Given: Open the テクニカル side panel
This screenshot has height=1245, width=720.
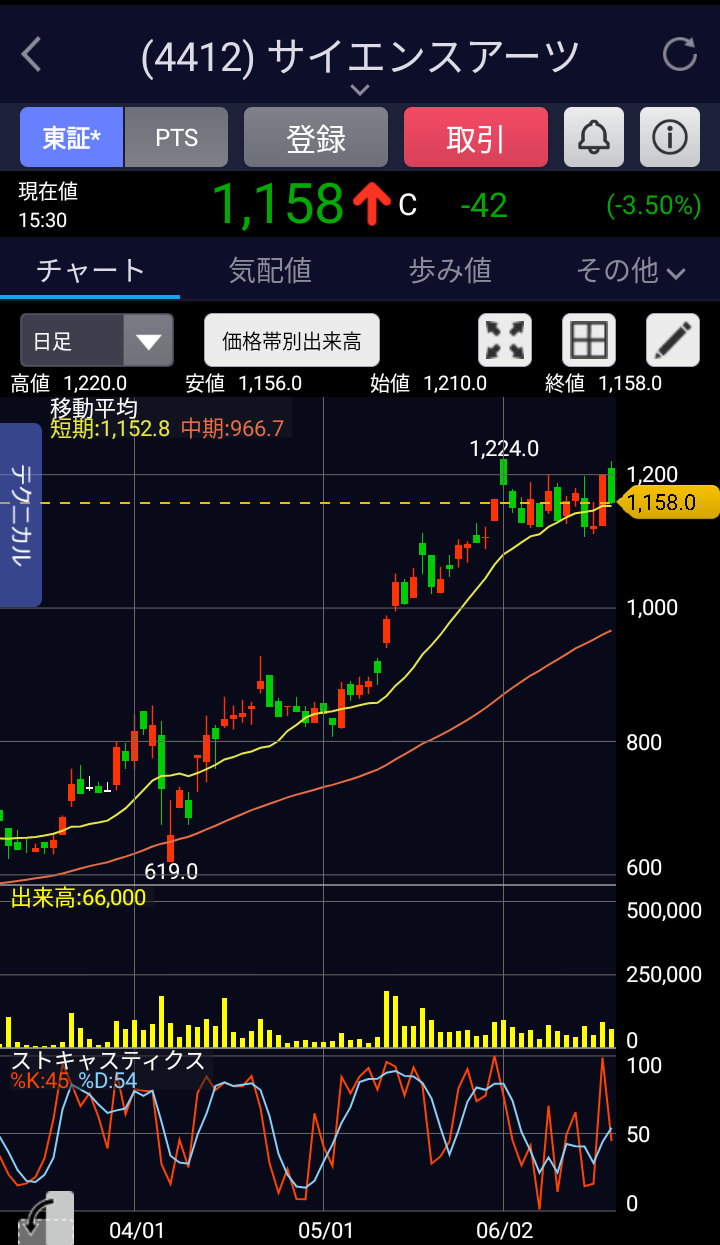Looking at the screenshot, I should point(20,515).
